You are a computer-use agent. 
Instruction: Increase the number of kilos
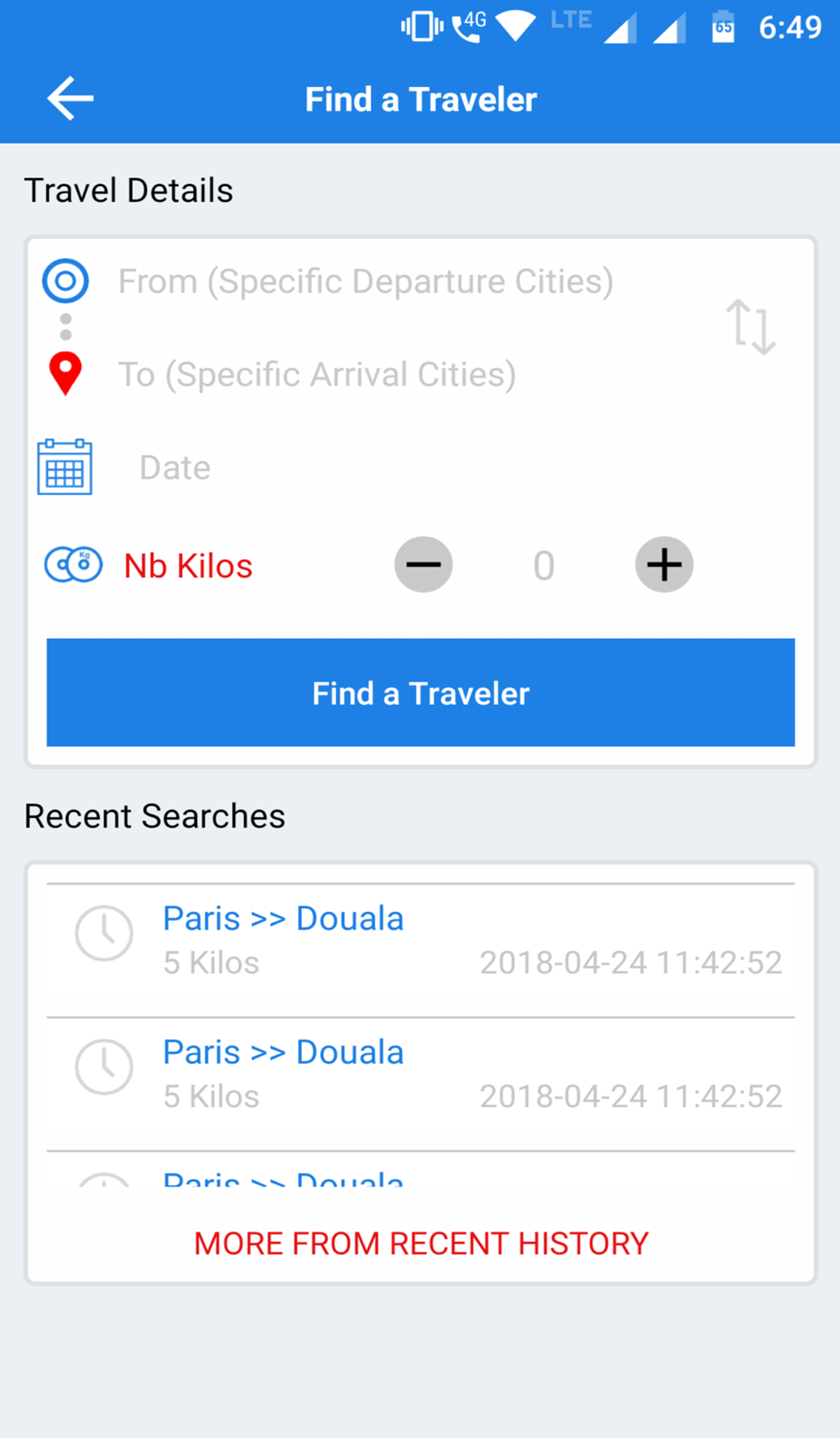click(x=663, y=565)
